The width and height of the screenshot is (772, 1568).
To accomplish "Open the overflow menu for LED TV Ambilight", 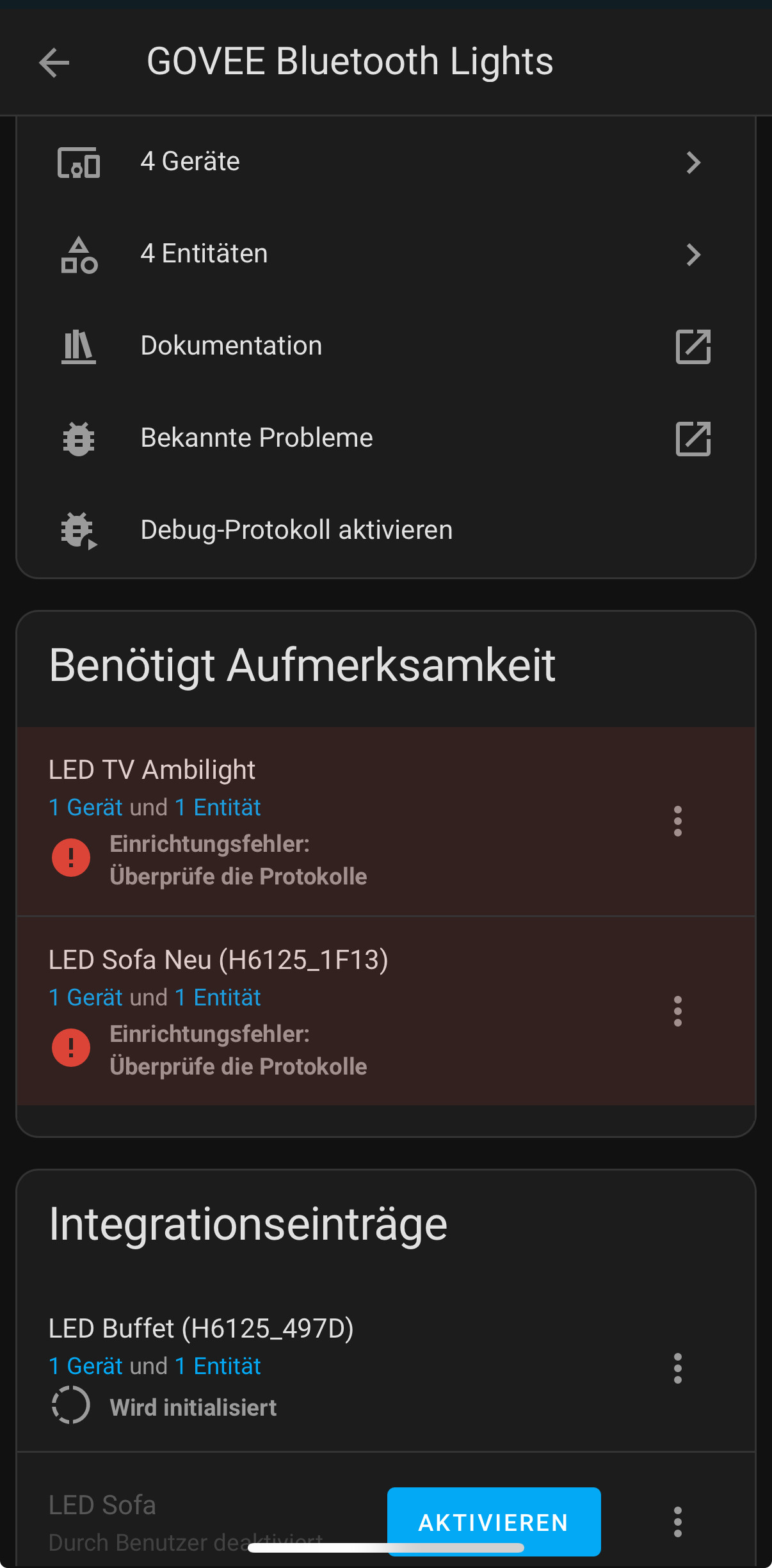I will click(677, 821).
